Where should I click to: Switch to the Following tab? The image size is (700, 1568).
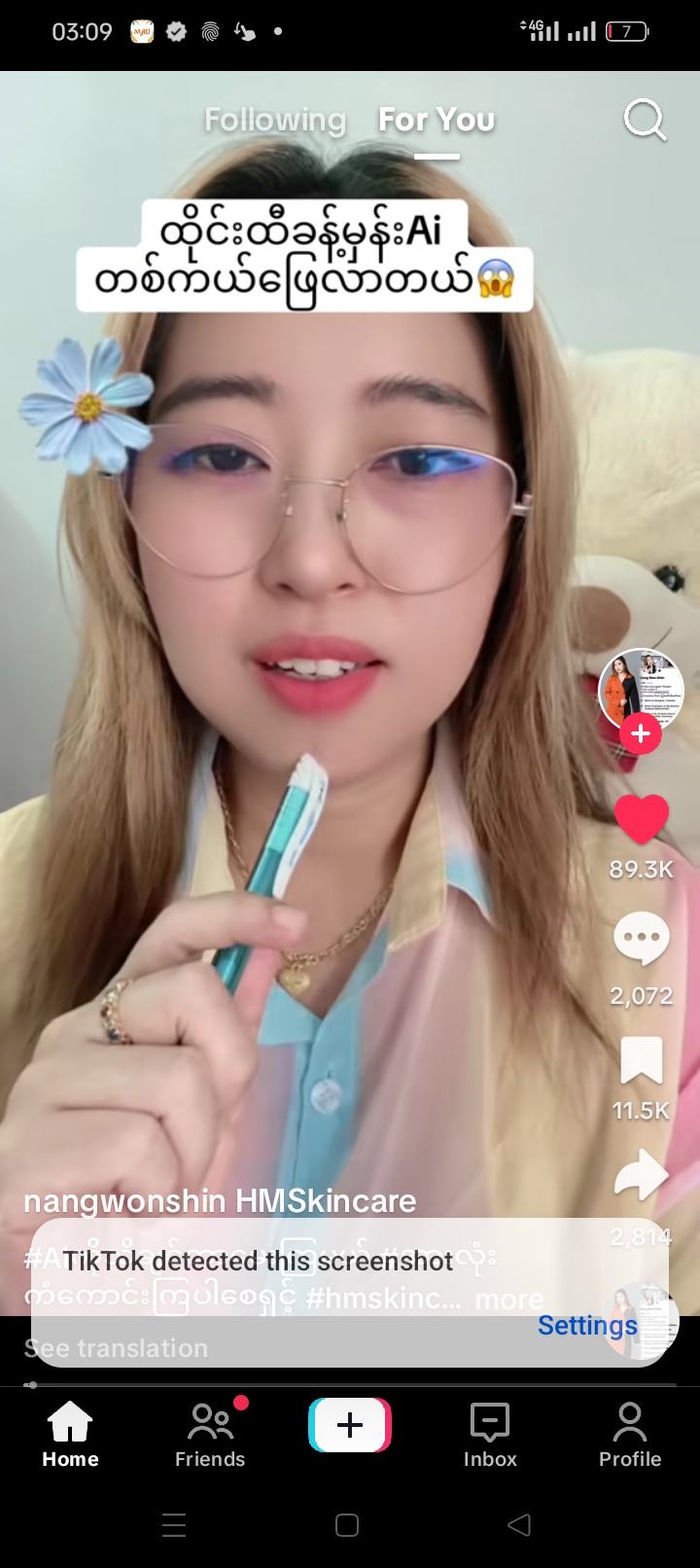coord(275,120)
